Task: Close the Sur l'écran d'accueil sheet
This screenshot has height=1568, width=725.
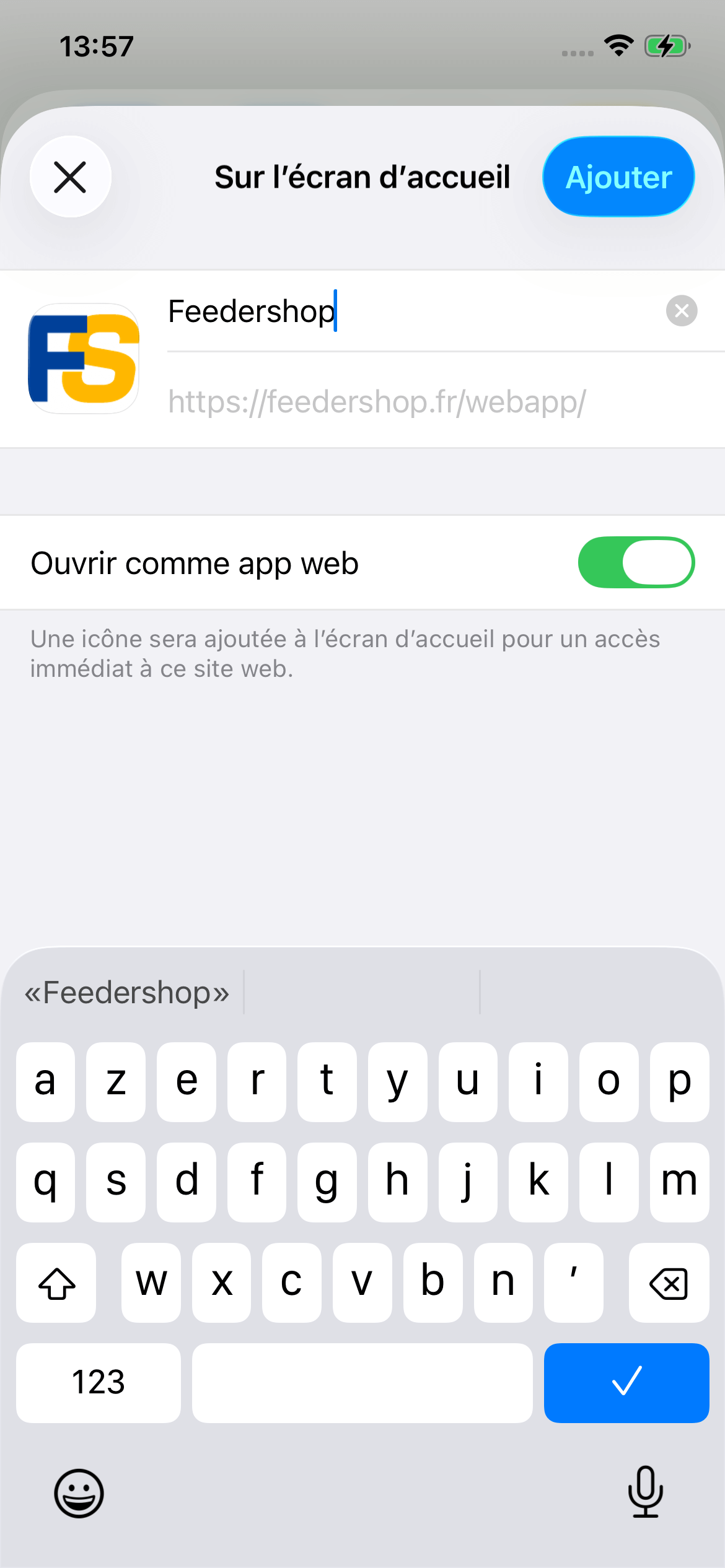Action: point(70,177)
